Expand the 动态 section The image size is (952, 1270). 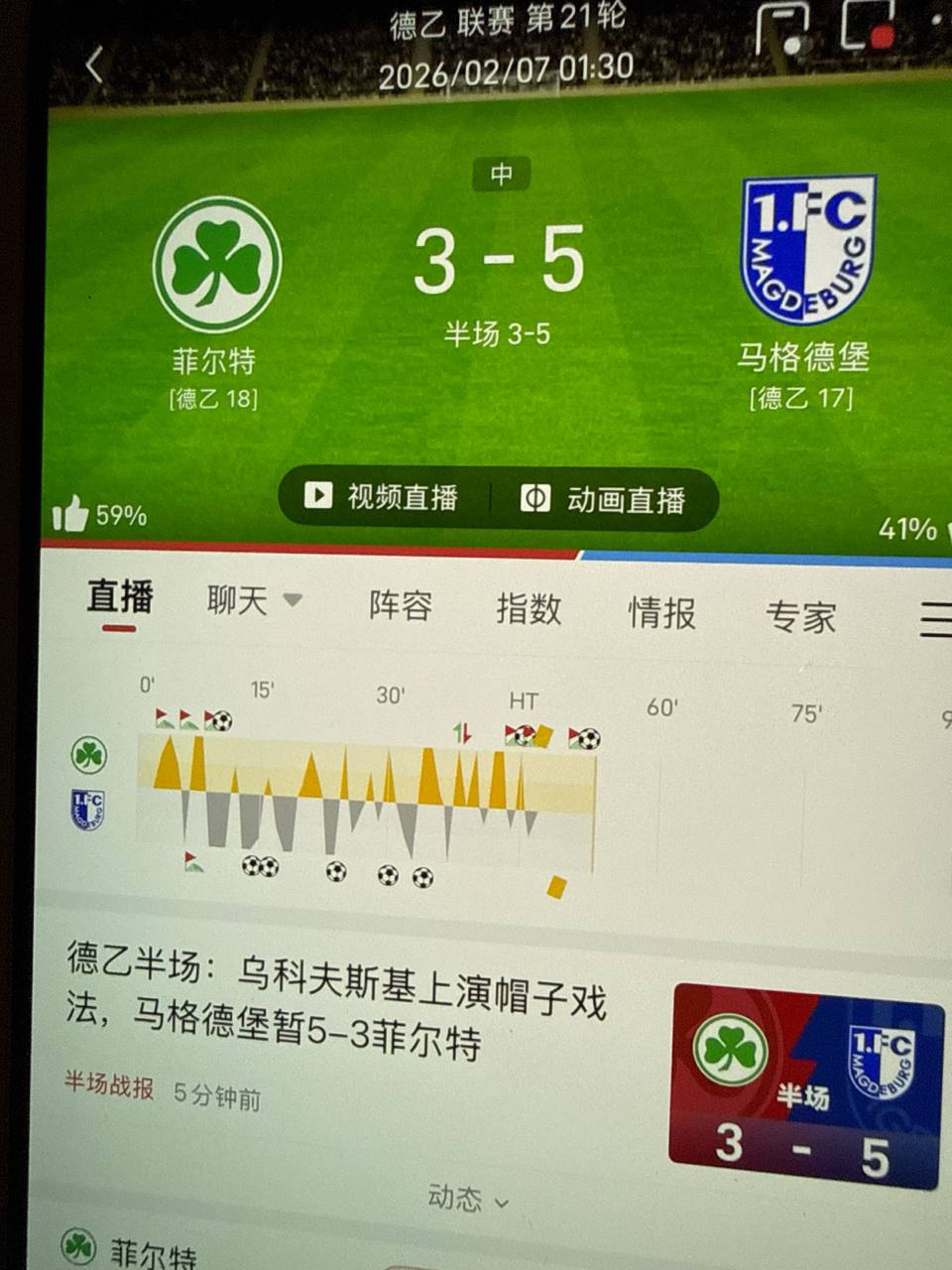[468, 1199]
